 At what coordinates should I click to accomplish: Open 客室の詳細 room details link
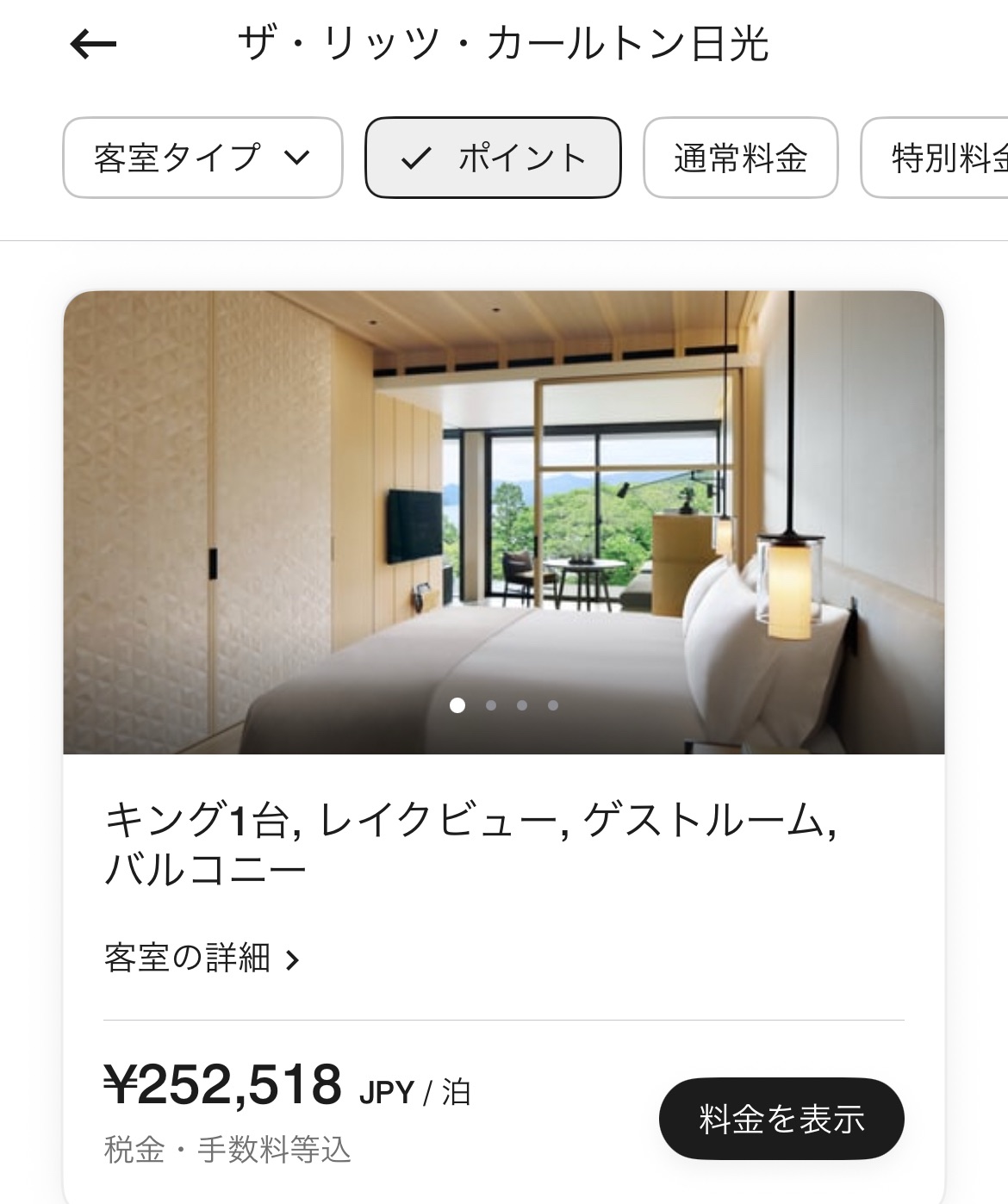[x=202, y=959]
